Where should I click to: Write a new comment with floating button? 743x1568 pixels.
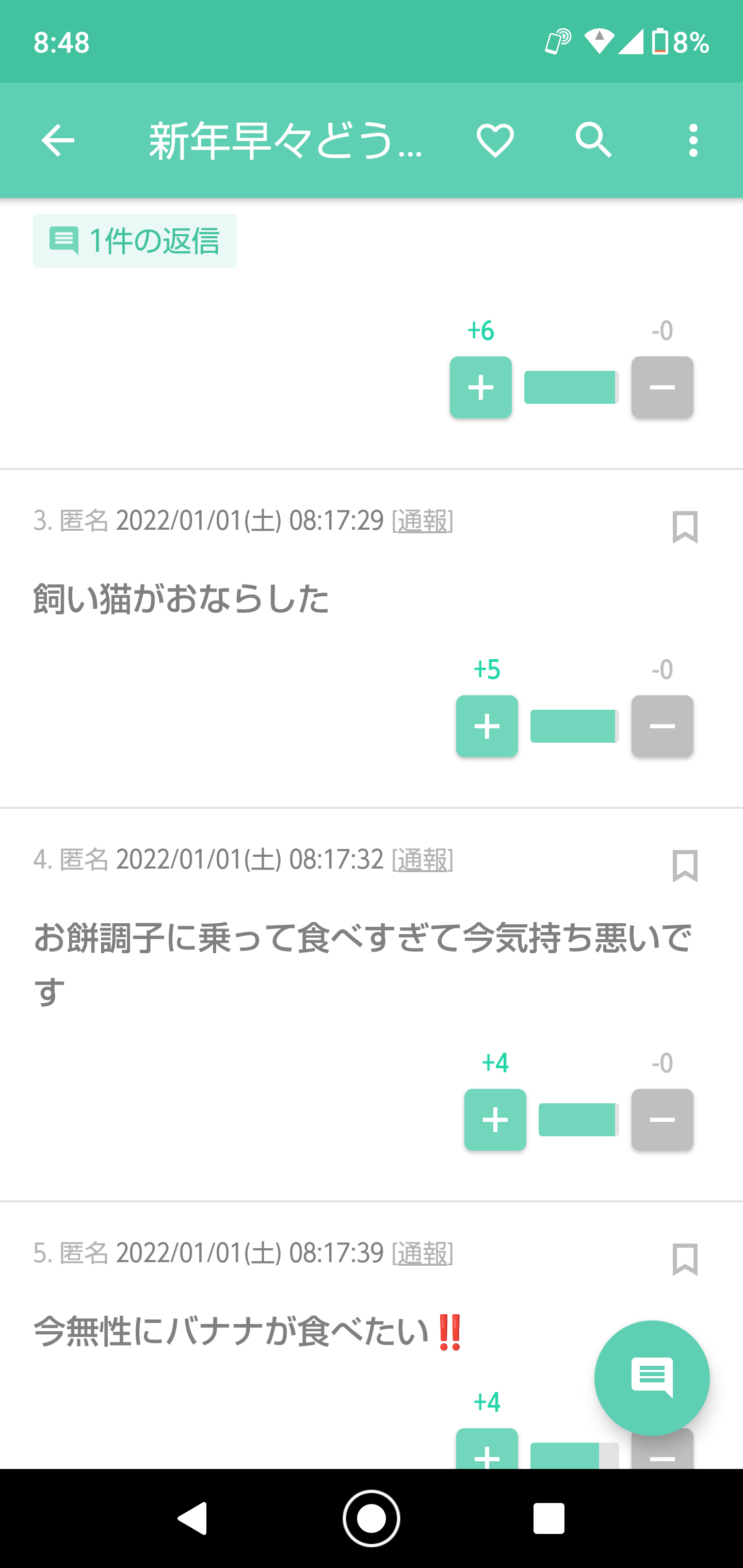point(652,1378)
